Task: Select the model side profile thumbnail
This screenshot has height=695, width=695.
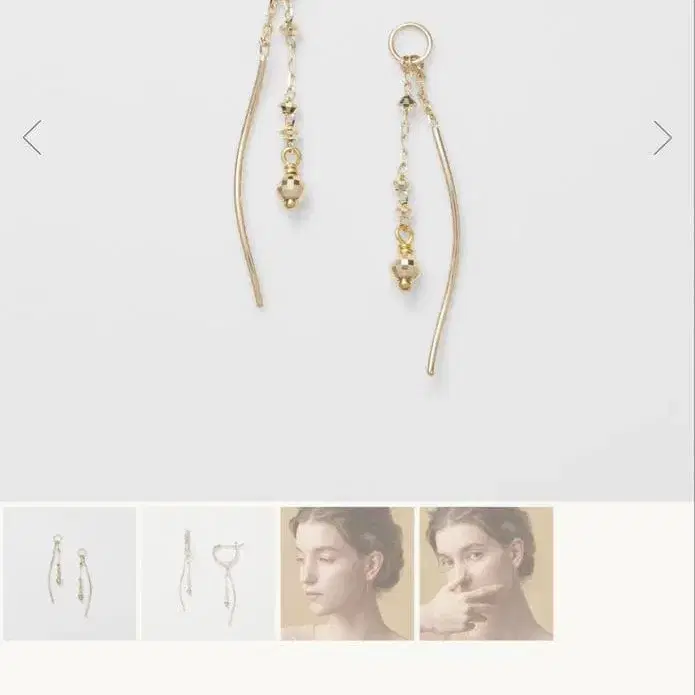Action: [347, 573]
